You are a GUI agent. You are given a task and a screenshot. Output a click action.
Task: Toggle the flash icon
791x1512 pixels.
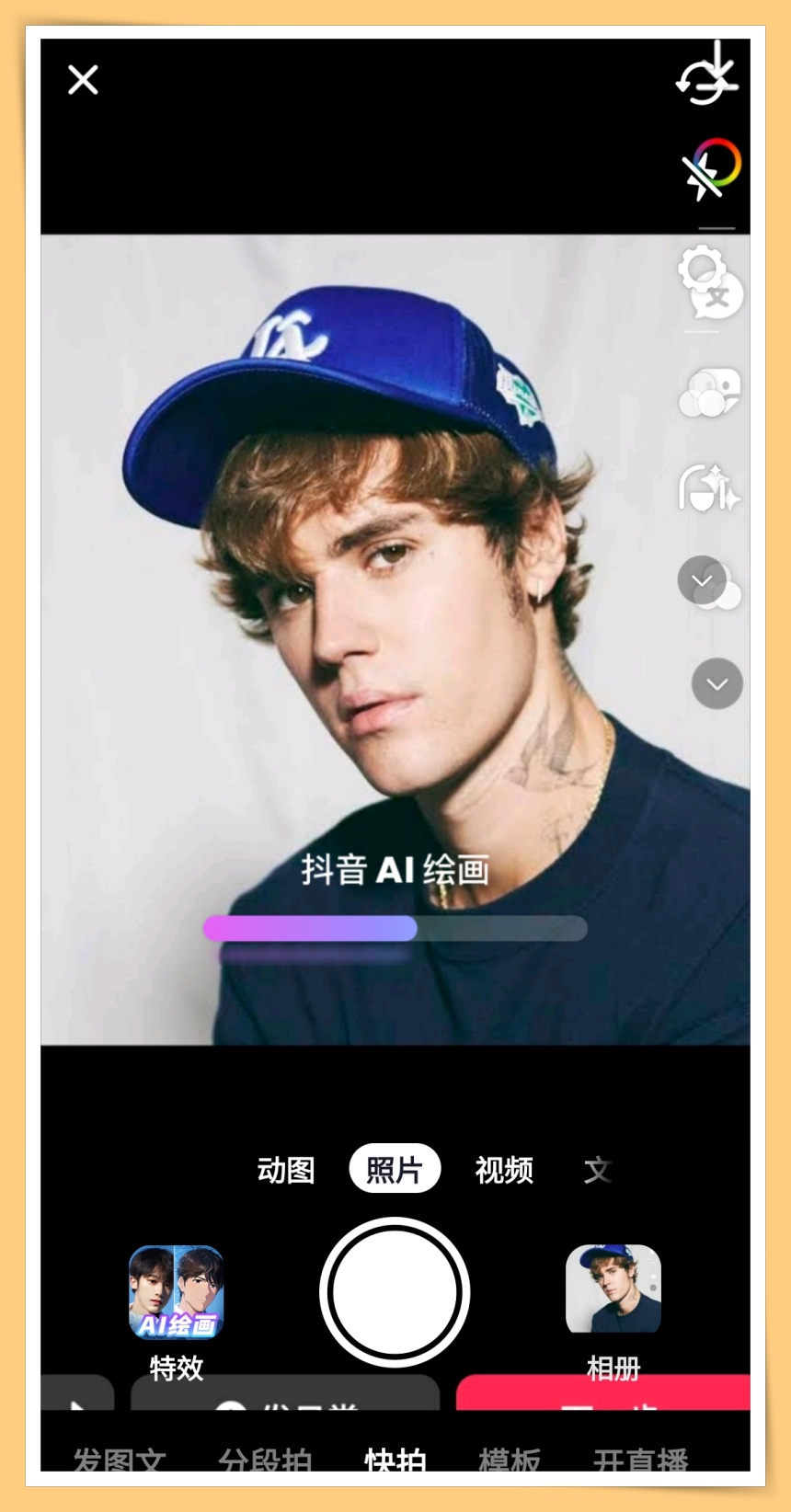click(x=708, y=170)
